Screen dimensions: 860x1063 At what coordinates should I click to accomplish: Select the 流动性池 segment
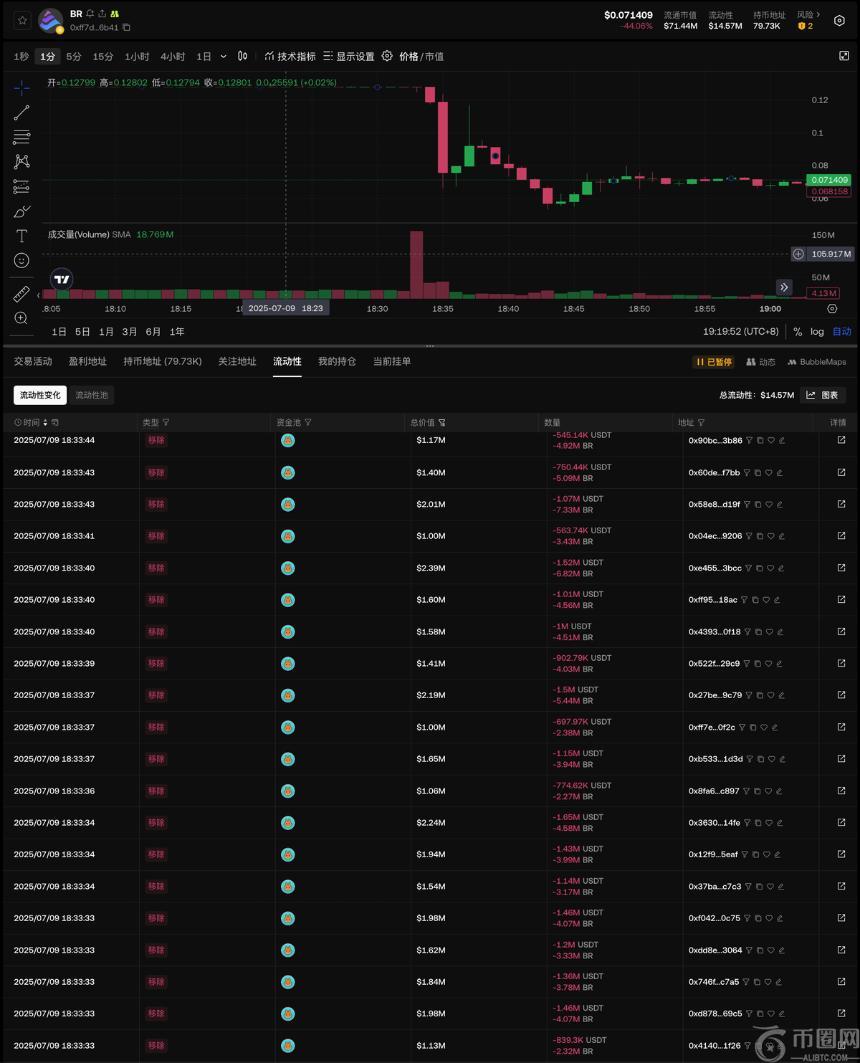92,395
